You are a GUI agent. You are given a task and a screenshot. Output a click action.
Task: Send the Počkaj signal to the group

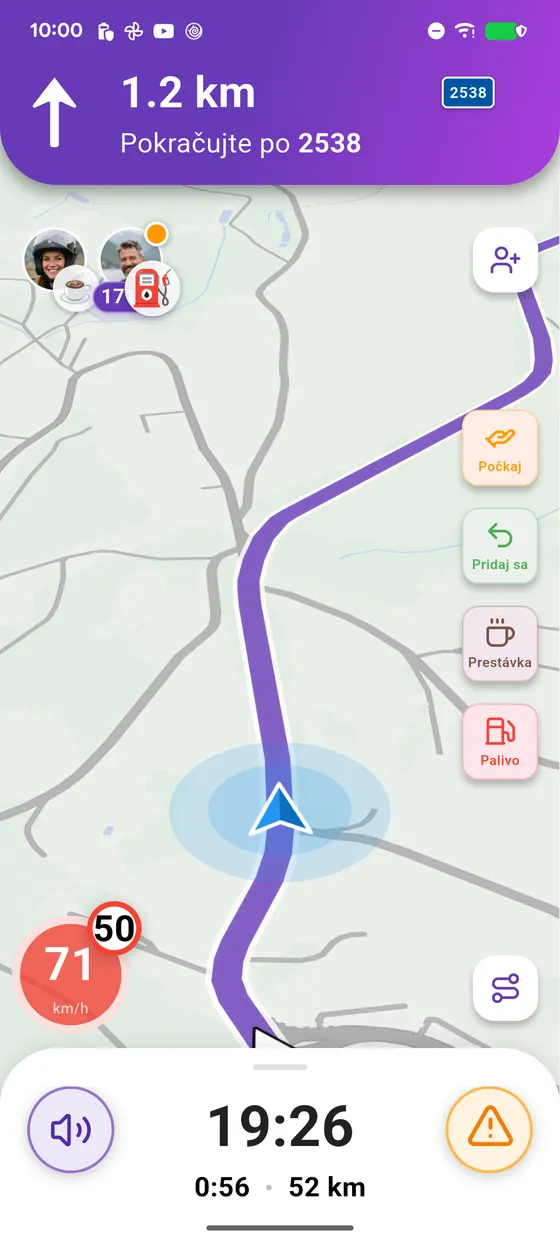pos(500,449)
